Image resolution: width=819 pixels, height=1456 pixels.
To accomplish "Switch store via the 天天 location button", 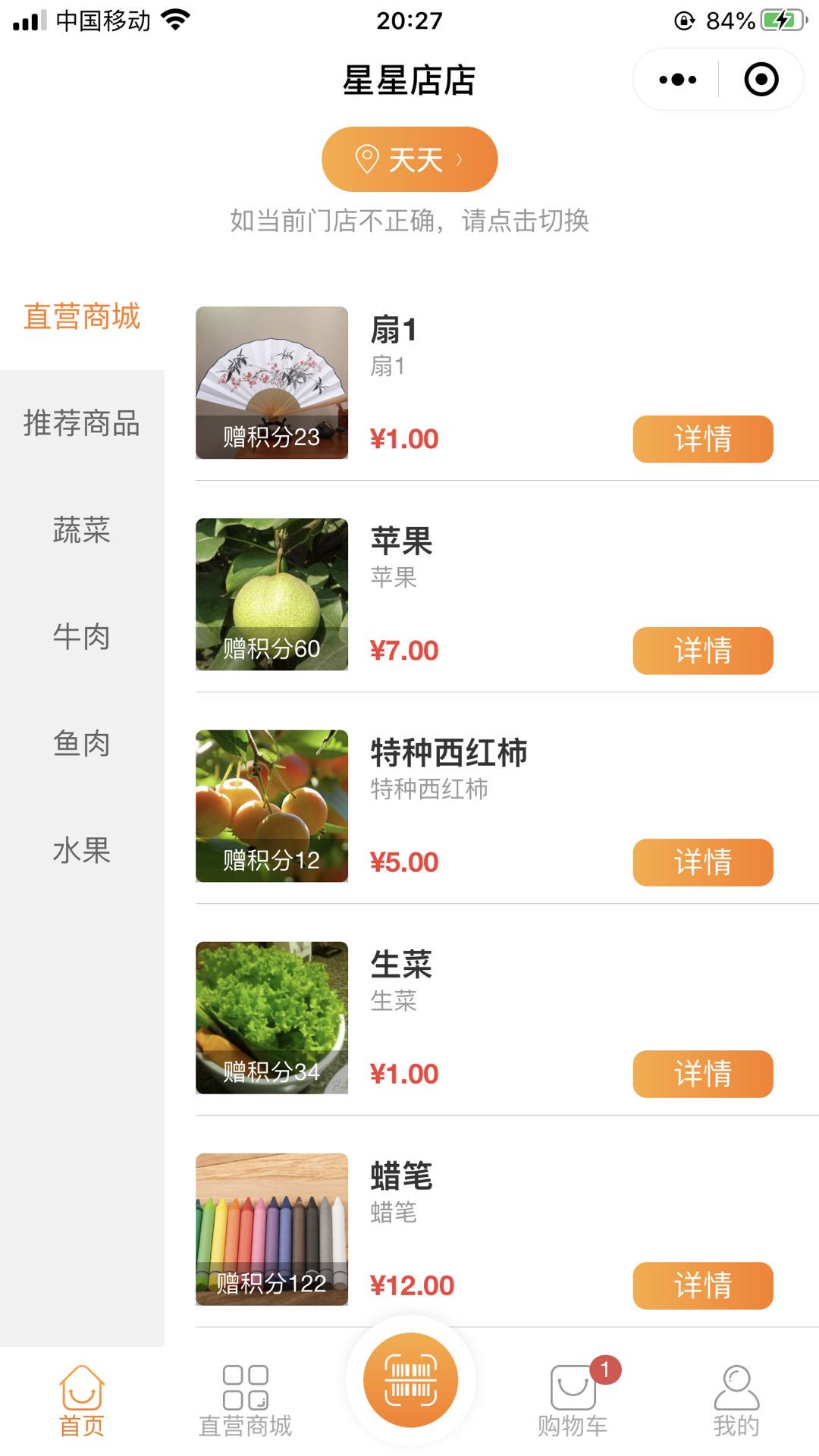I will pyautogui.click(x=409, y=159).
